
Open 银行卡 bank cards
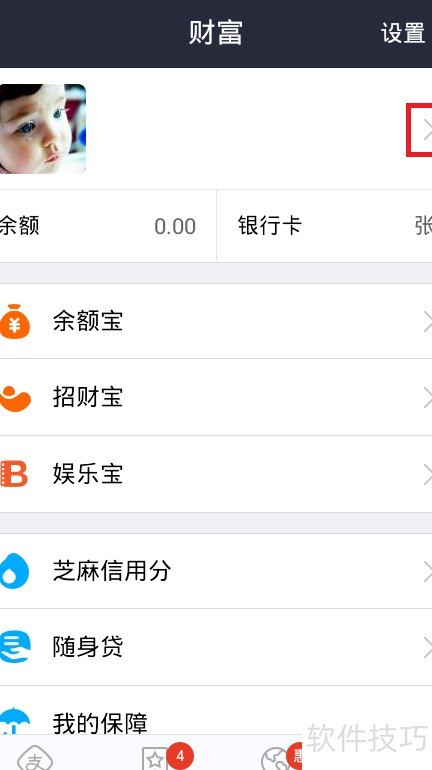pyautogui.click(x=324, y=226)
